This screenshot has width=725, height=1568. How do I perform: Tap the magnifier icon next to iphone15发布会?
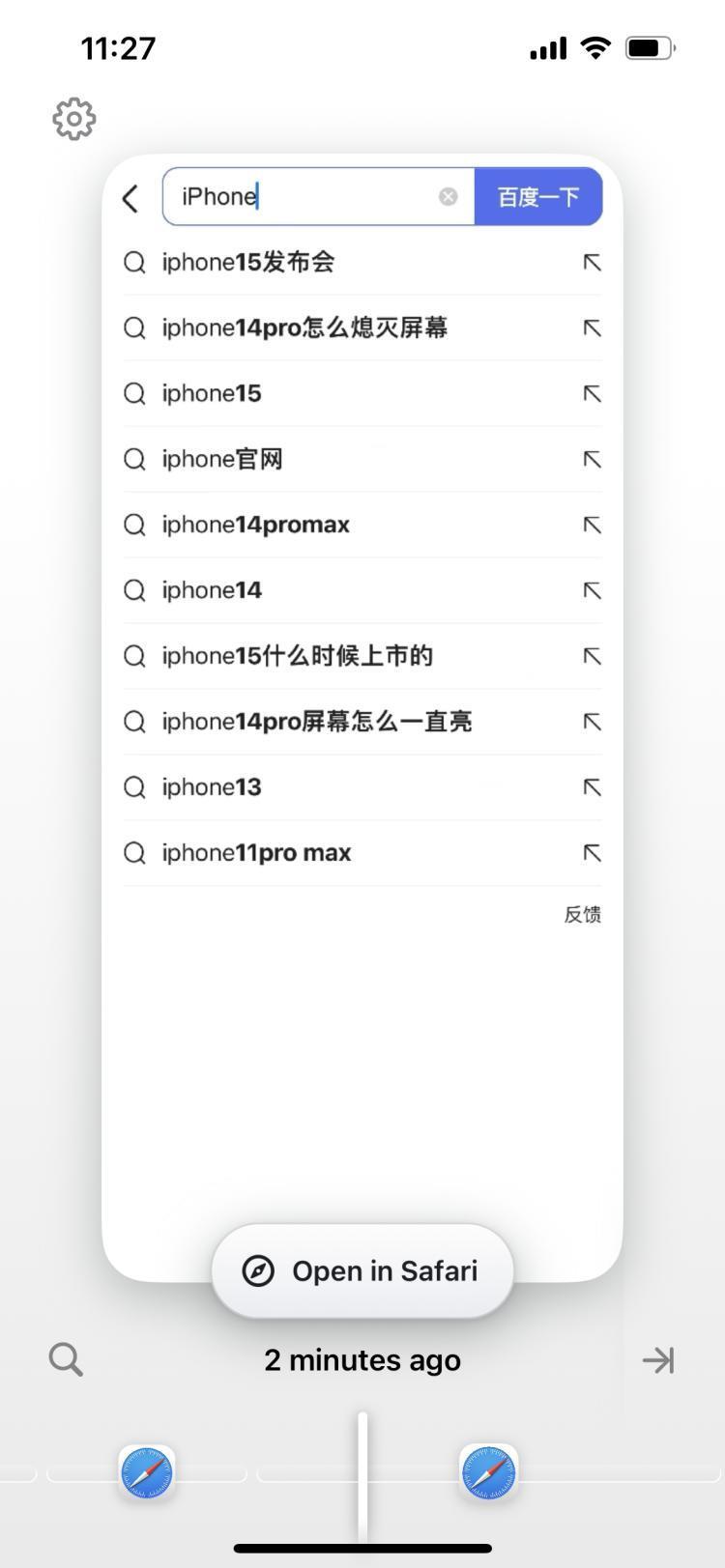coord(134,262)
